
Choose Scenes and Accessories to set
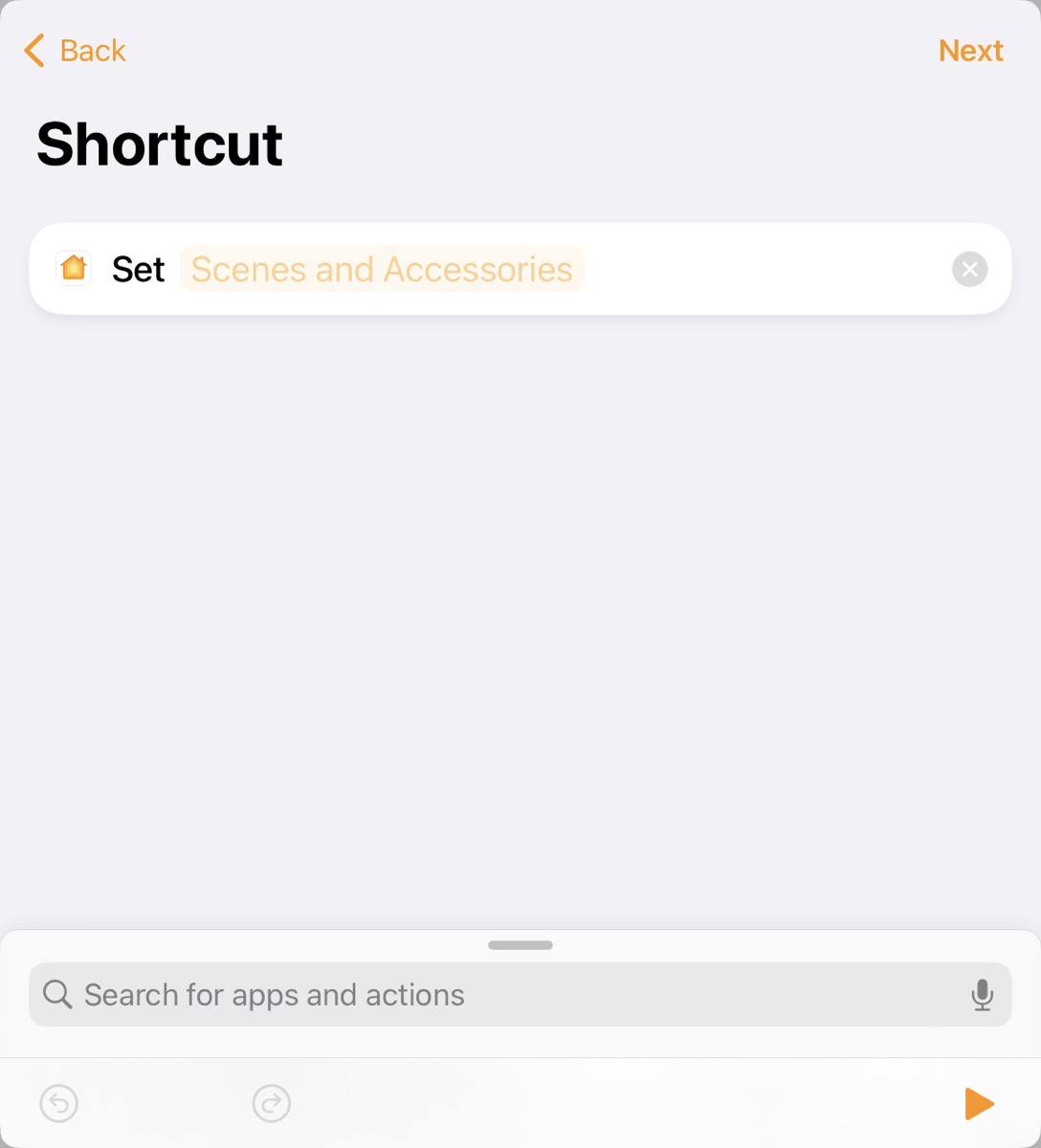[382, 270]
